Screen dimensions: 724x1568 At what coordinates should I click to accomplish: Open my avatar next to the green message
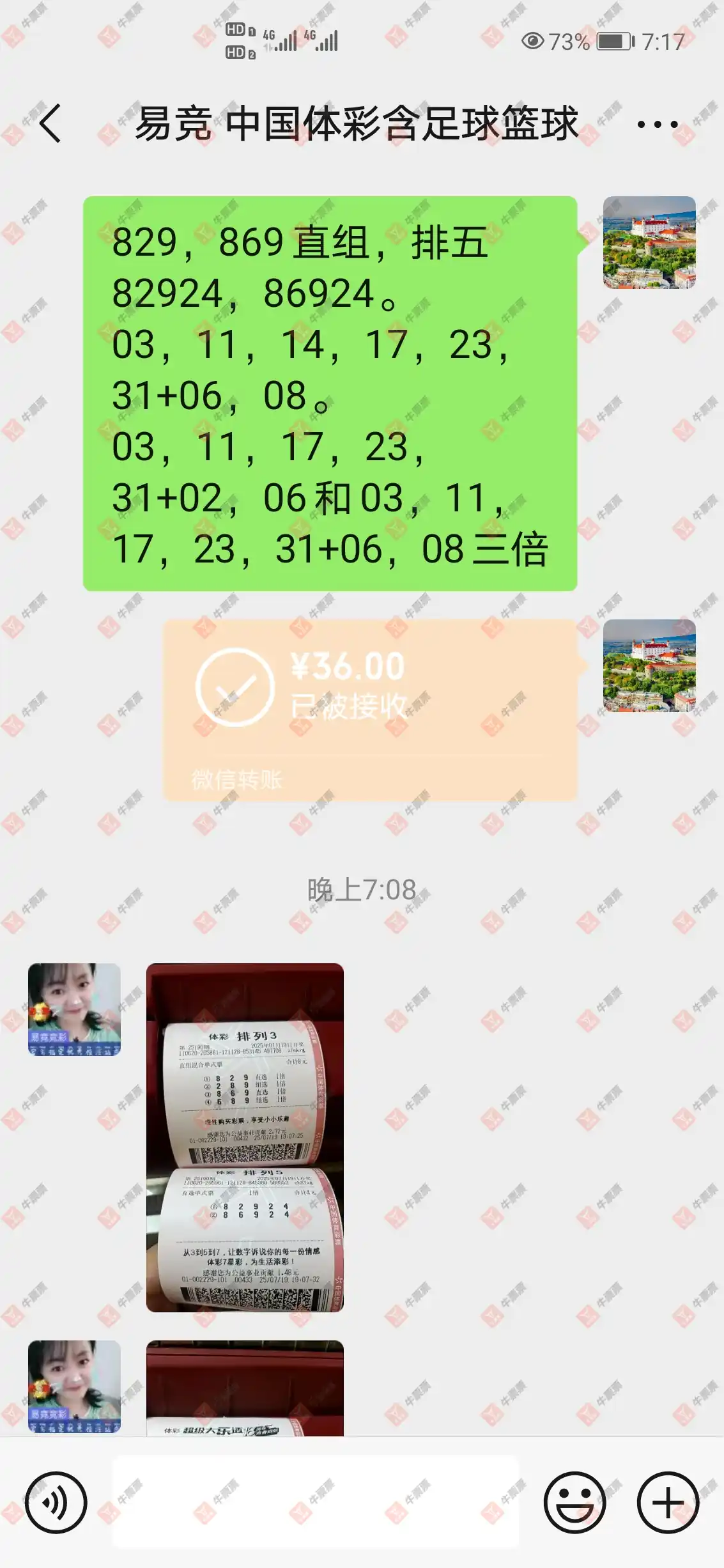[x=649, y=242]
